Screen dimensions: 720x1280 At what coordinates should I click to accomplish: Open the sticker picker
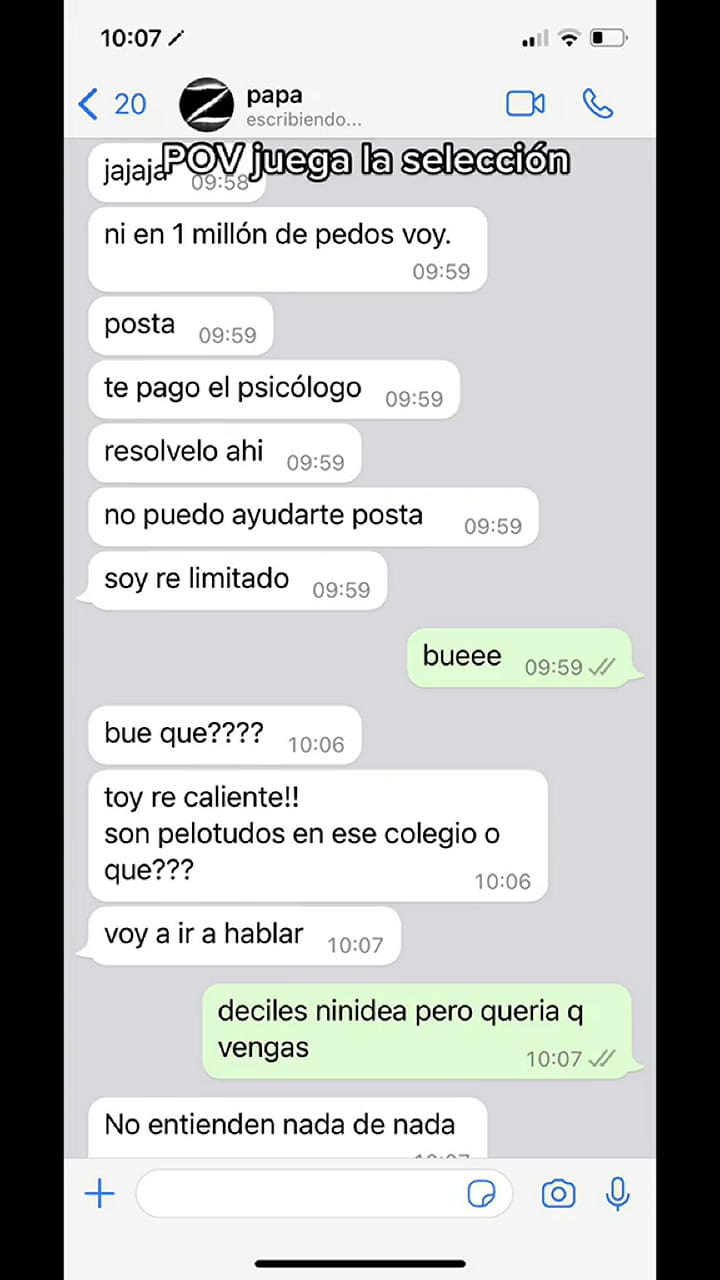(481, 1193)
